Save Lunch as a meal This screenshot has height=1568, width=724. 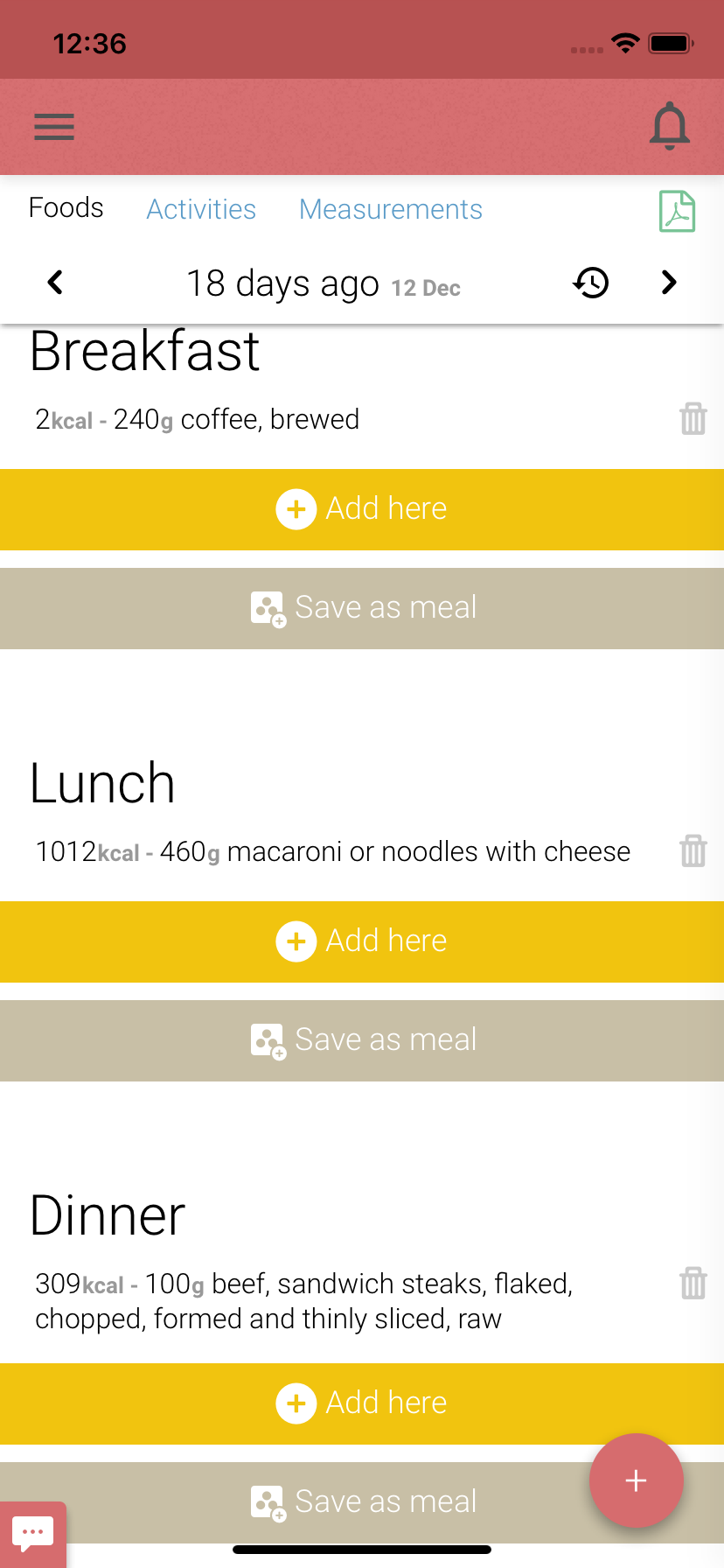362,1040
